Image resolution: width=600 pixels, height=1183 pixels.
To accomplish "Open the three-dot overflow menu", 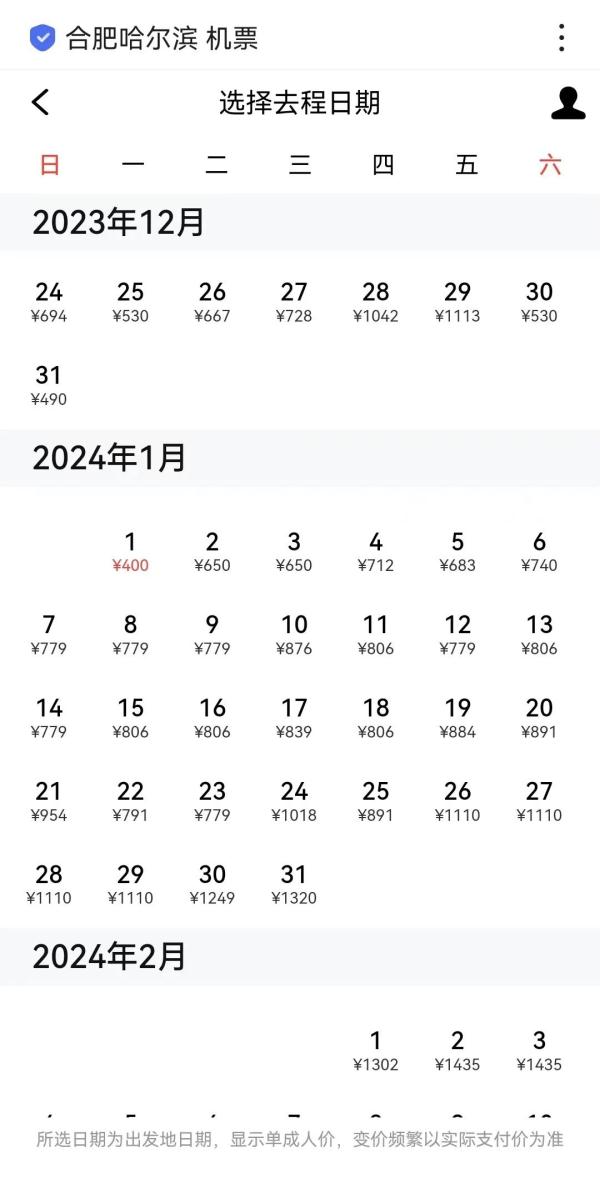I will [562, 38].
